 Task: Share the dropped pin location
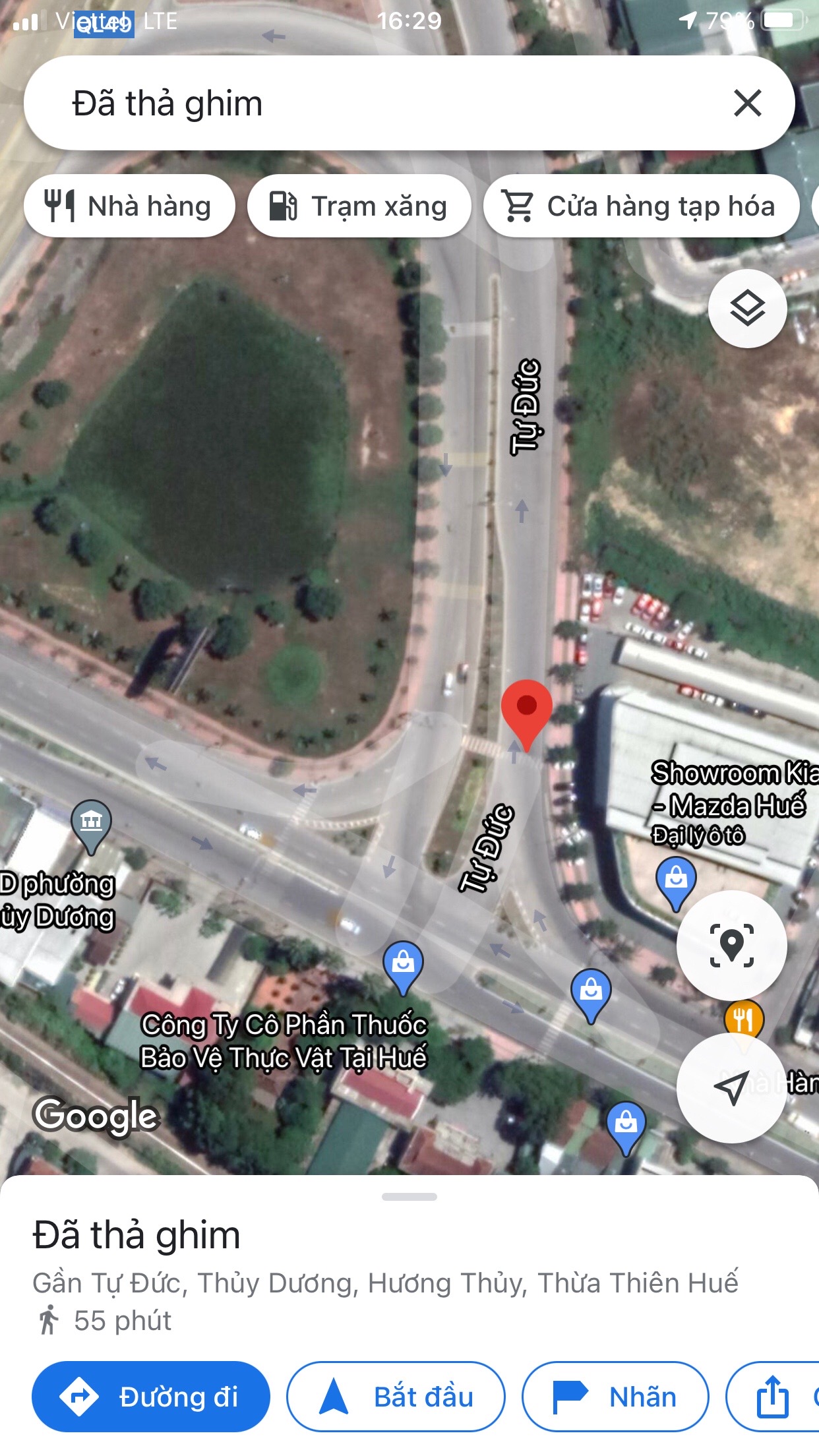point(773,1397)
